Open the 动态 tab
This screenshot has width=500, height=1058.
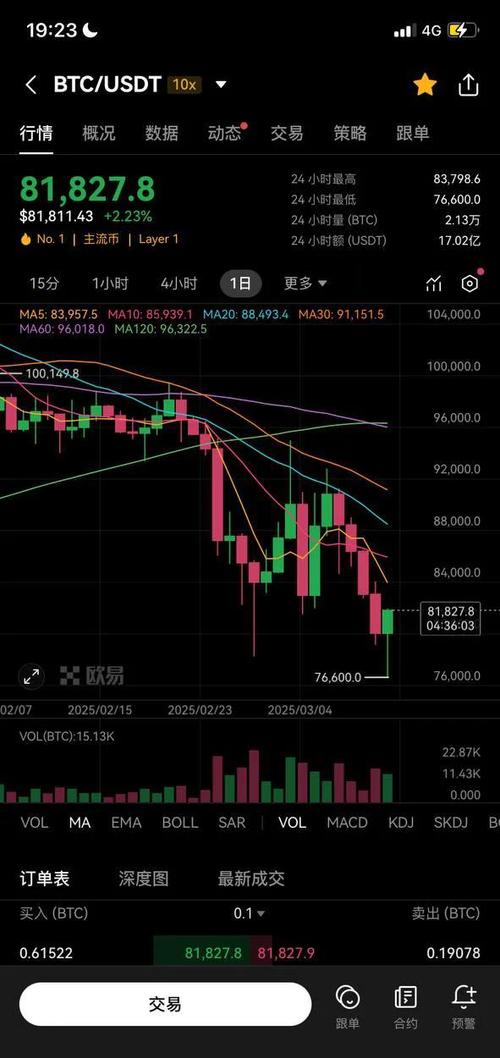click(x=225, y=133)
